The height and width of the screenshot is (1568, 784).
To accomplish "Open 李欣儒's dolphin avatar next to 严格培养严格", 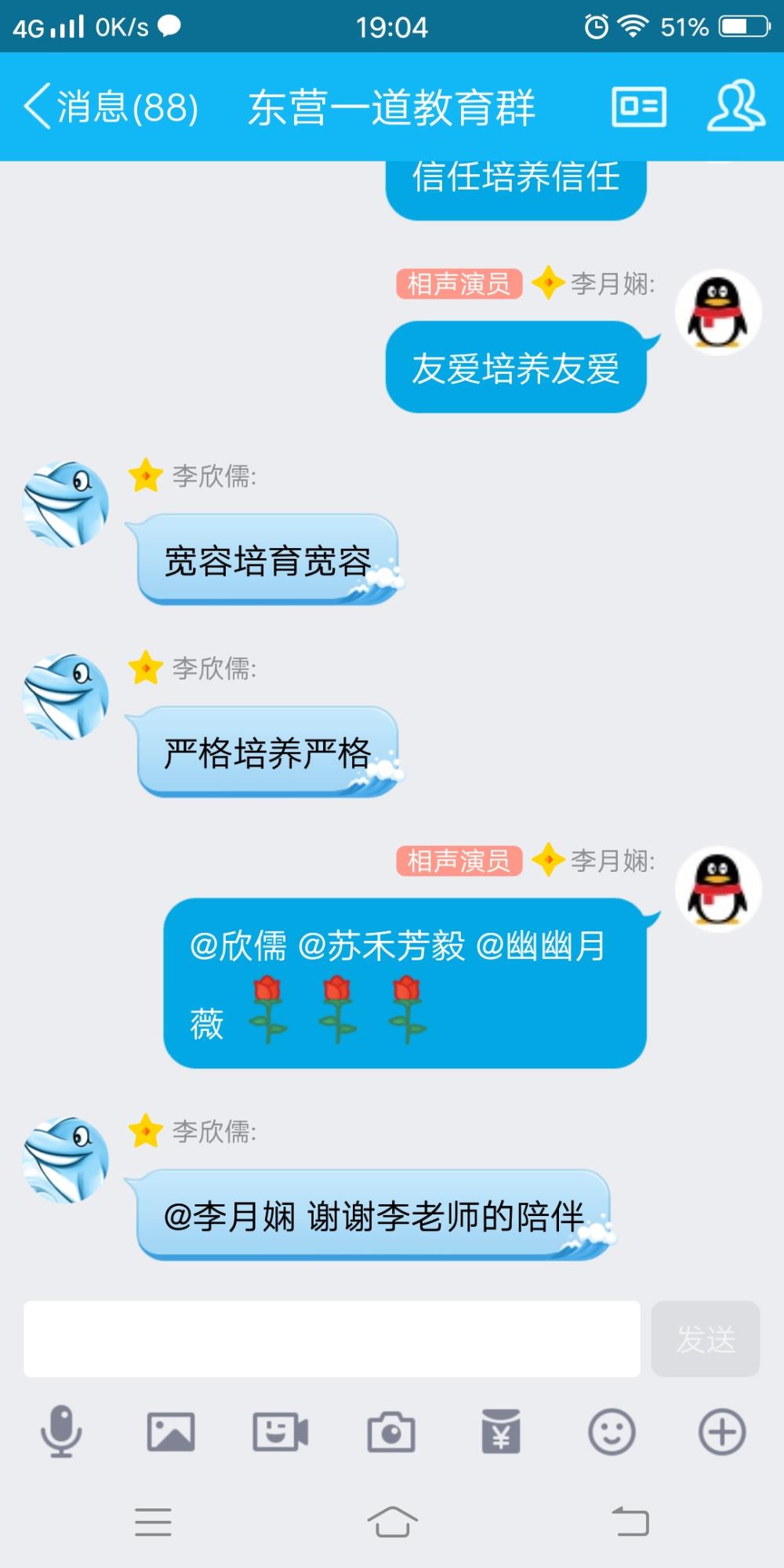I will [x=66, y=696].
